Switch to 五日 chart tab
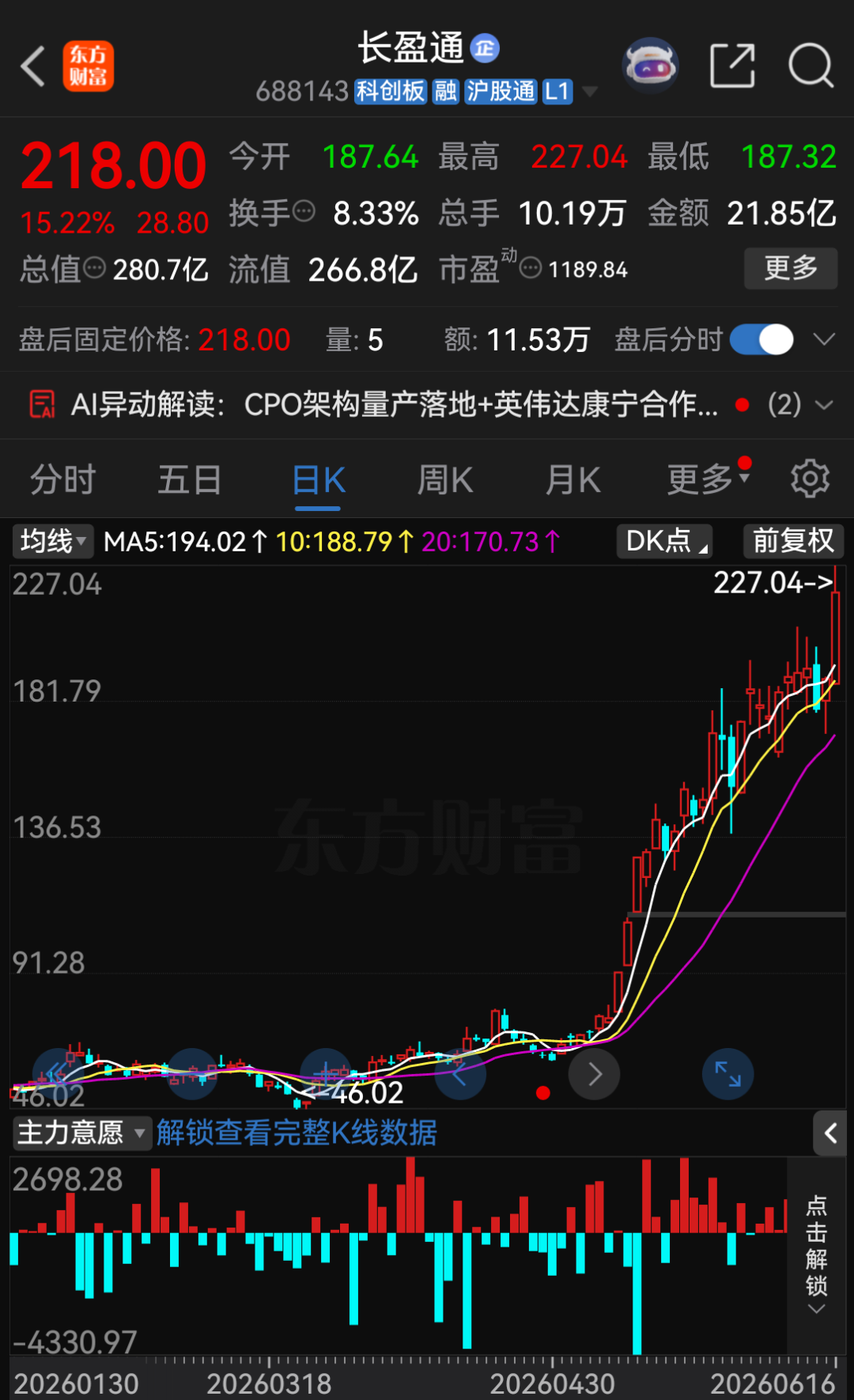Image resolution: width=854 pixels, height=1400 pixels. coord(190,480)
